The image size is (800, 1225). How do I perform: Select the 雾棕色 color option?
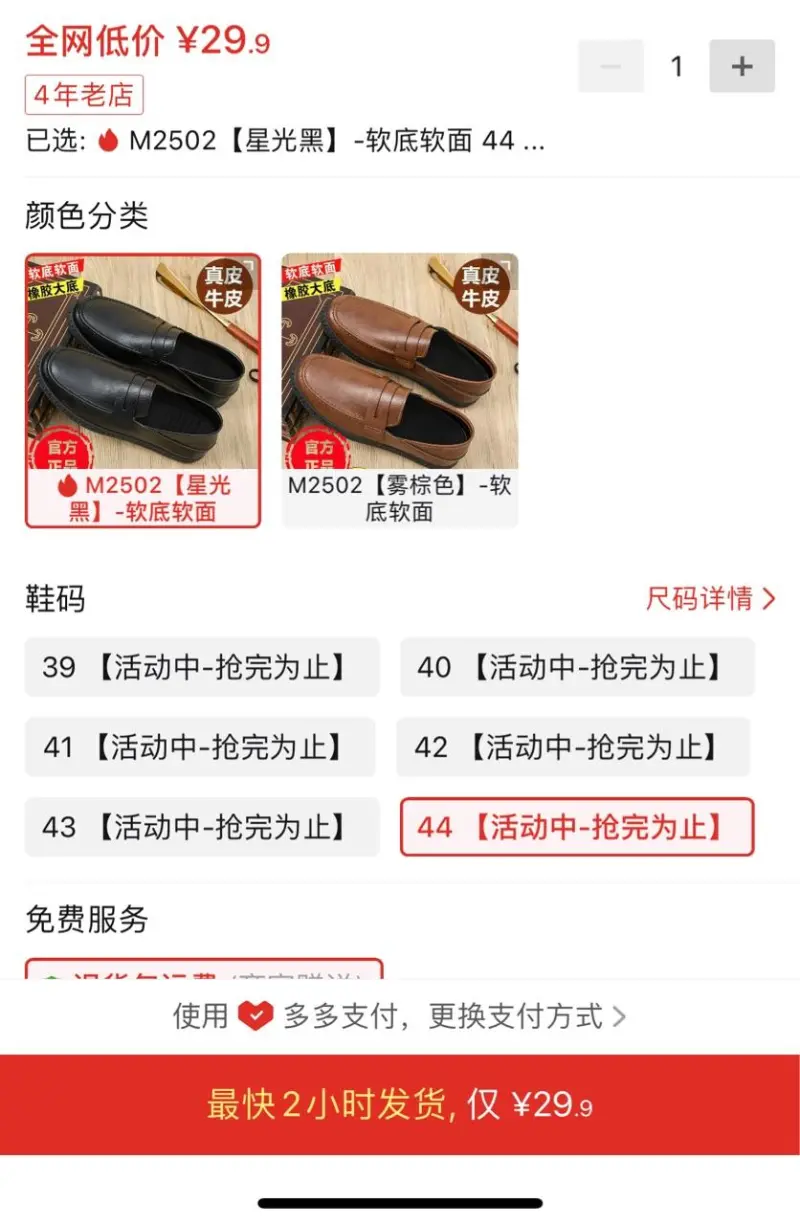(399, 390)
